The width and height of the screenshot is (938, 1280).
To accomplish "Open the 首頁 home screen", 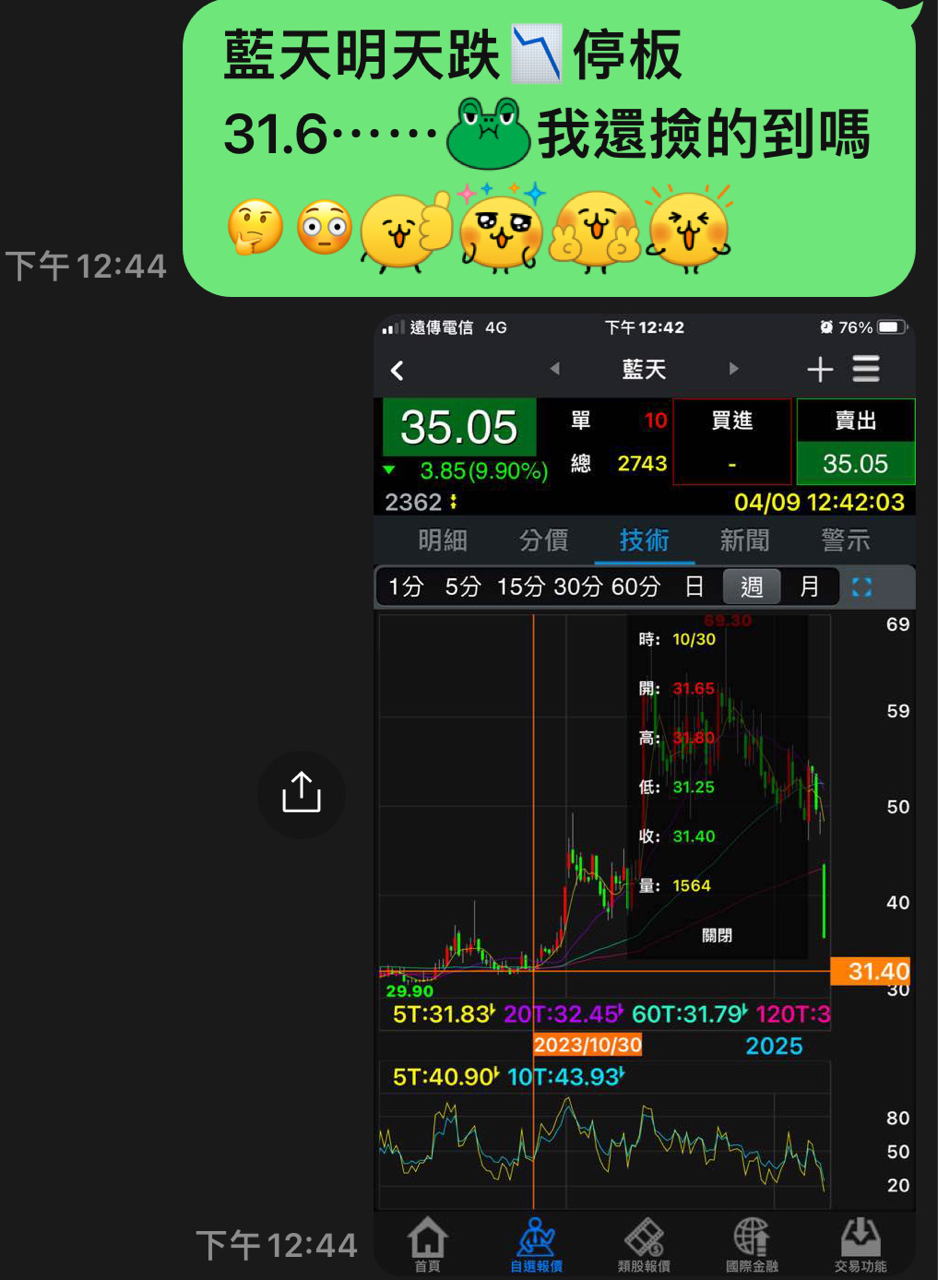I will pos(427,1243).
